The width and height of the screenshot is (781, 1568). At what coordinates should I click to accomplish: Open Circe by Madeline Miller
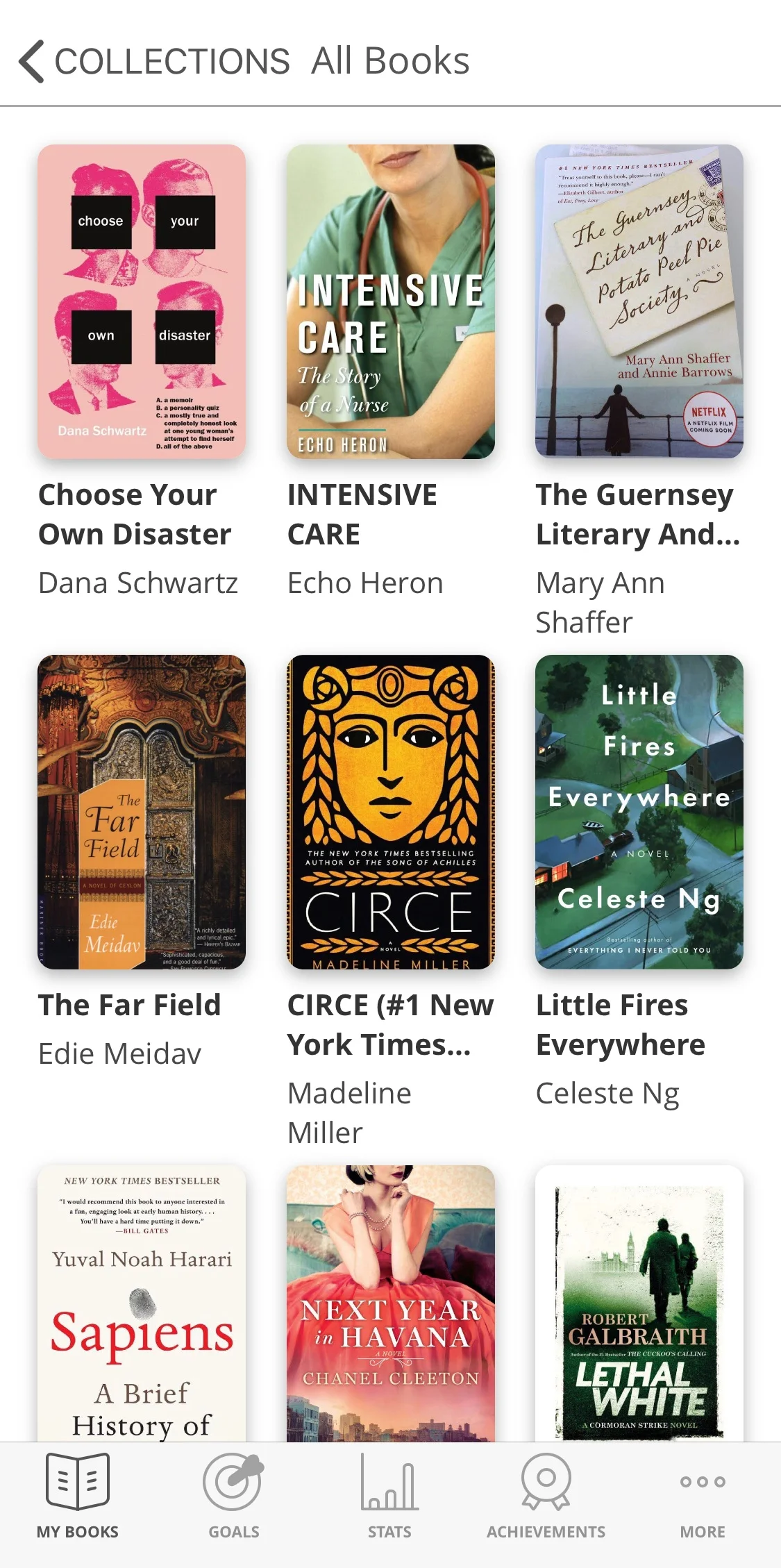click(390, 811)
